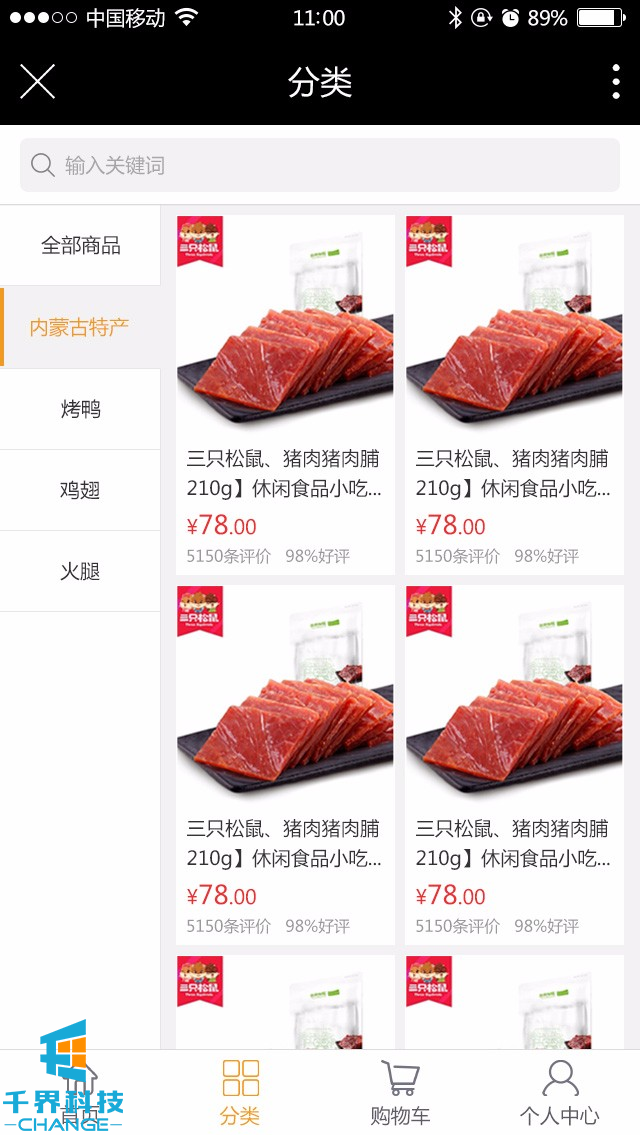Close the category page with the X
This screenshot has width=640, height=1135.
(38, 81)
